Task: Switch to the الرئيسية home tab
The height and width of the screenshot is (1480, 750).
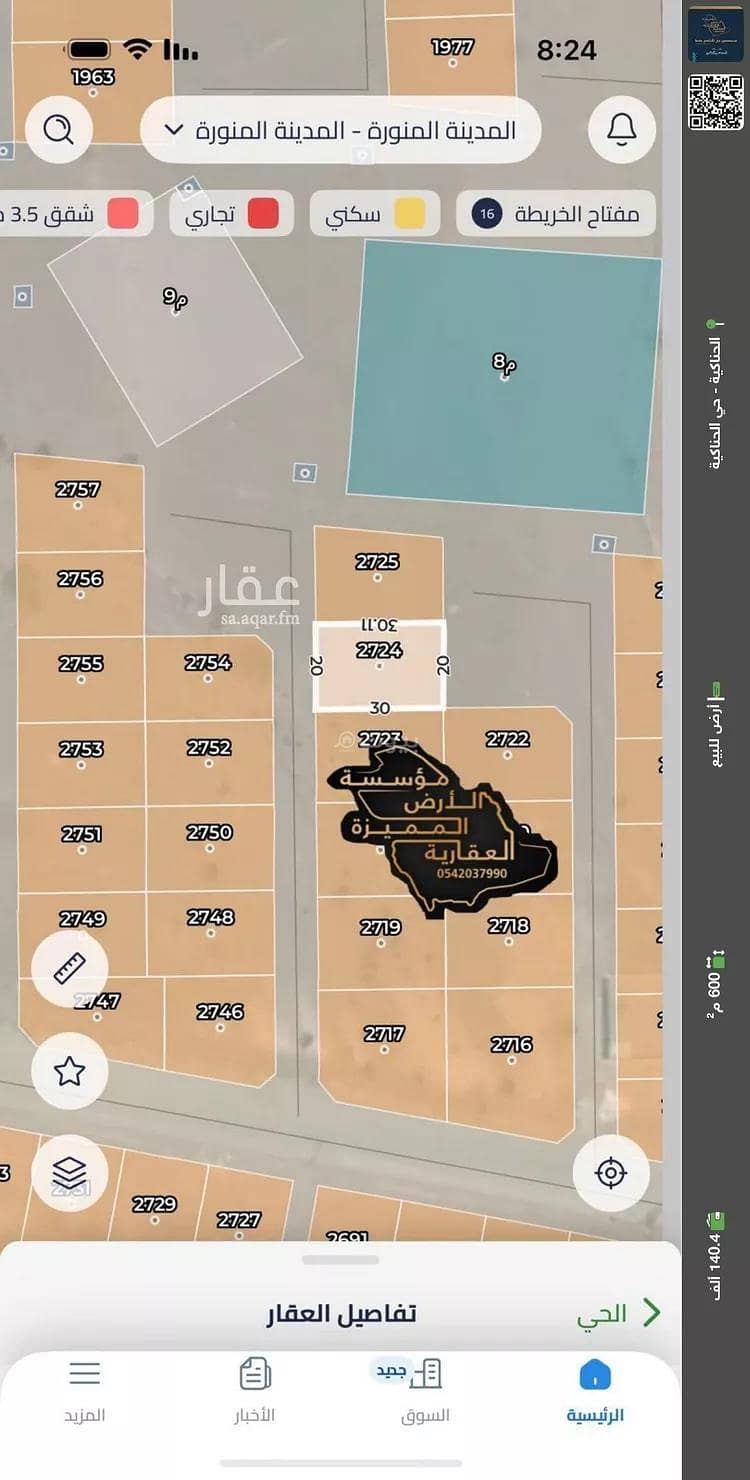Action: [594, 1390]
